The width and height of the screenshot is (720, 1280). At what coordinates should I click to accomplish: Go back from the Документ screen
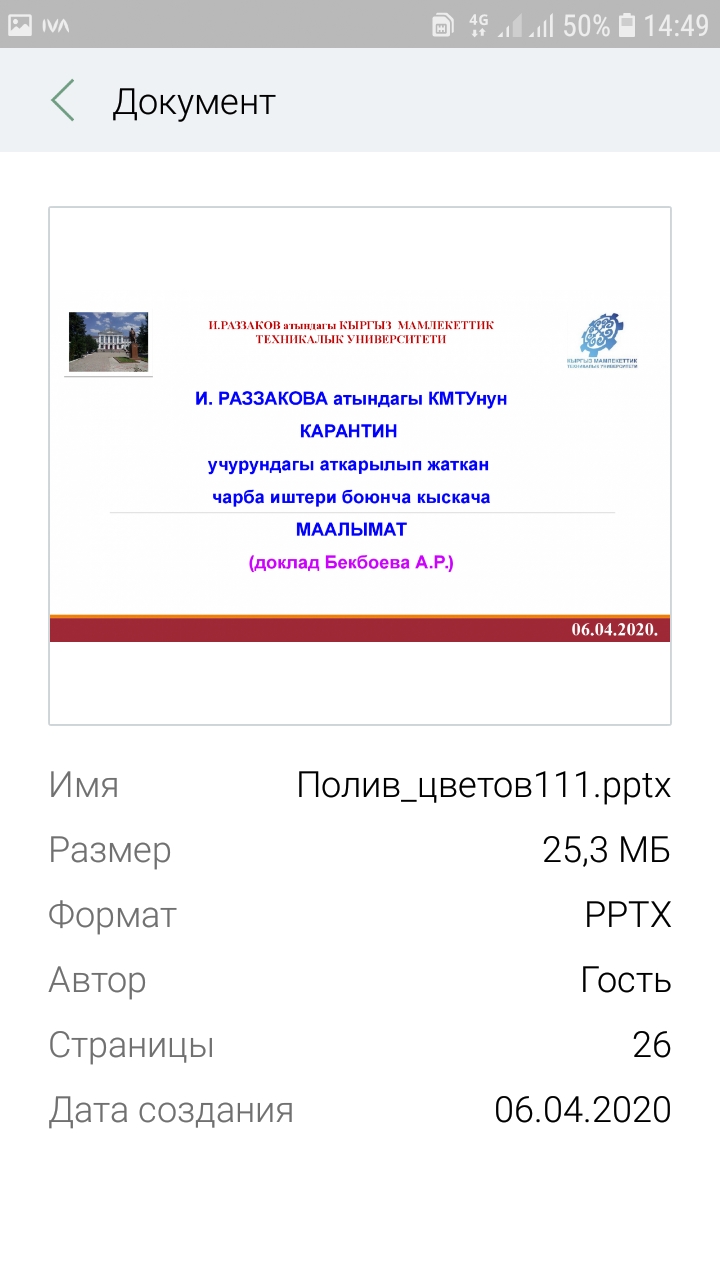(63, 101)
